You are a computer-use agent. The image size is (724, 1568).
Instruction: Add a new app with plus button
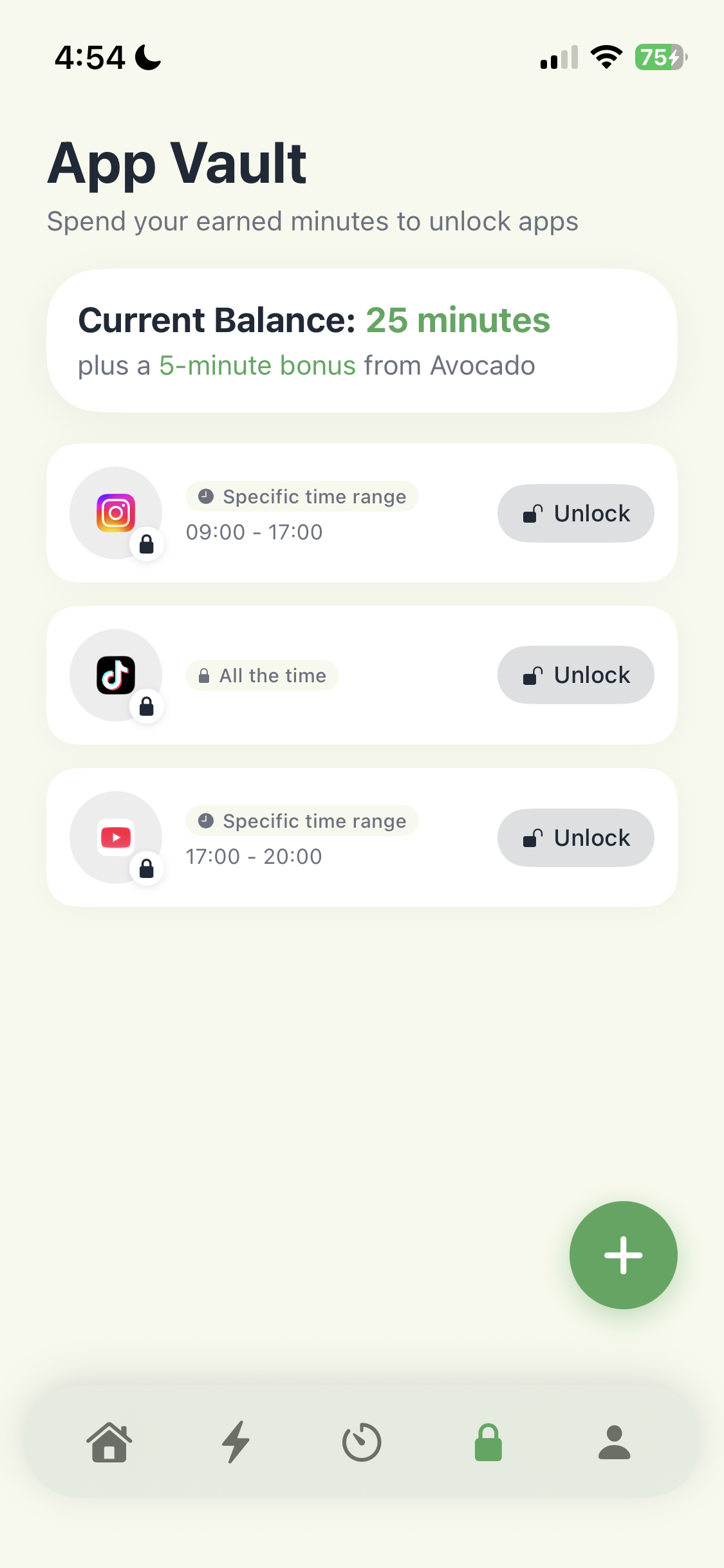623,1255
